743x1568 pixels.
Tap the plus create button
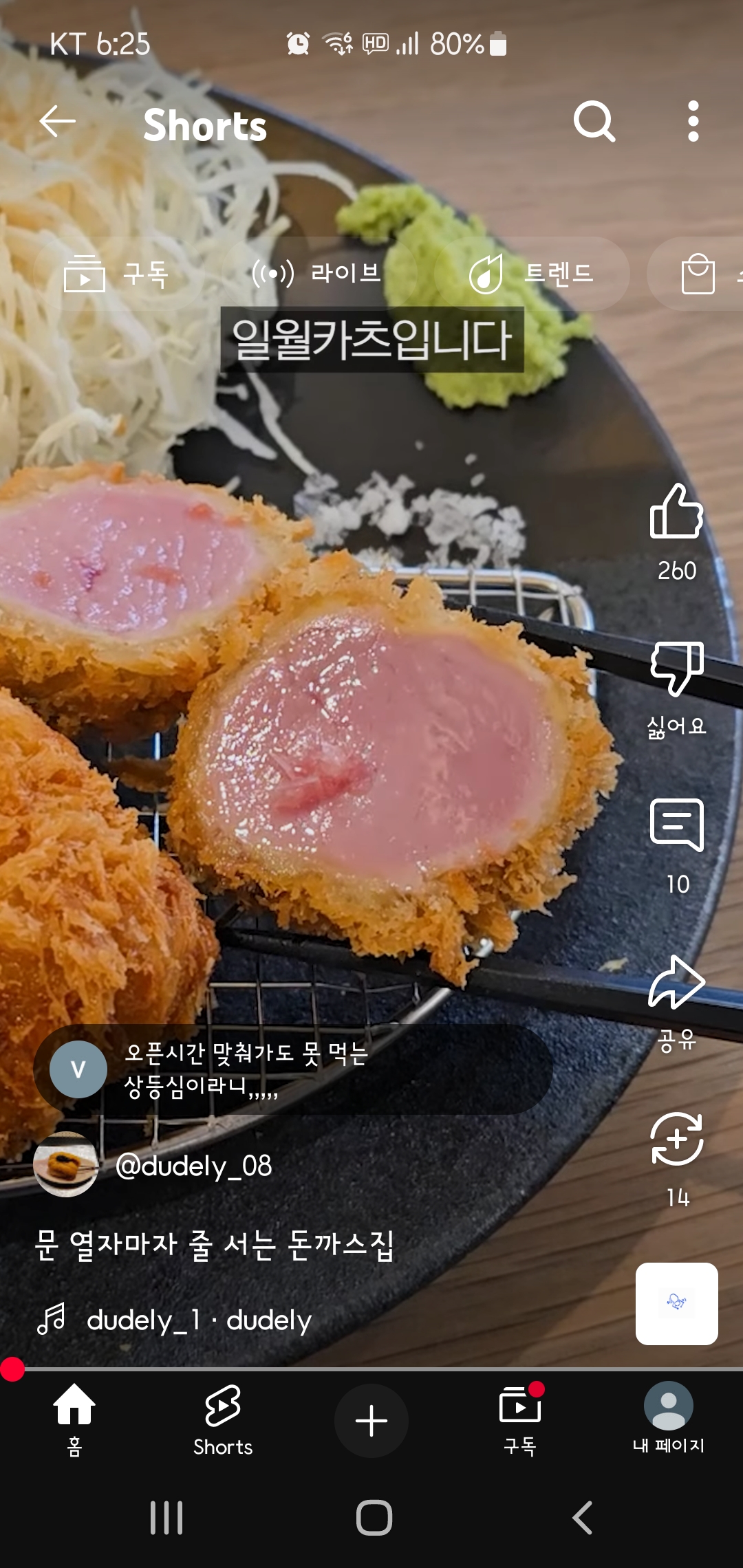click(371, 1421)
